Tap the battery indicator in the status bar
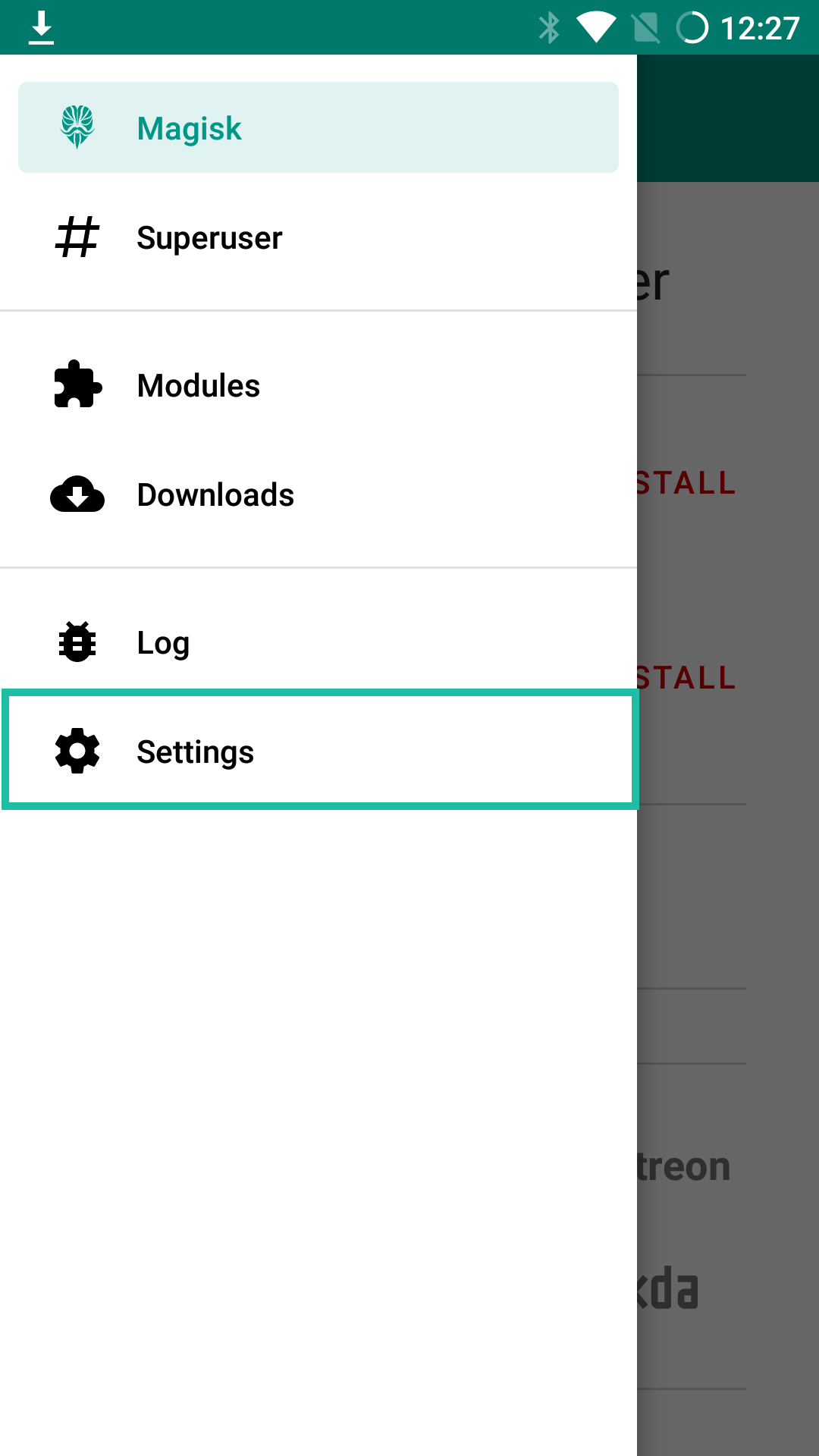 click(x=694, y=29)
